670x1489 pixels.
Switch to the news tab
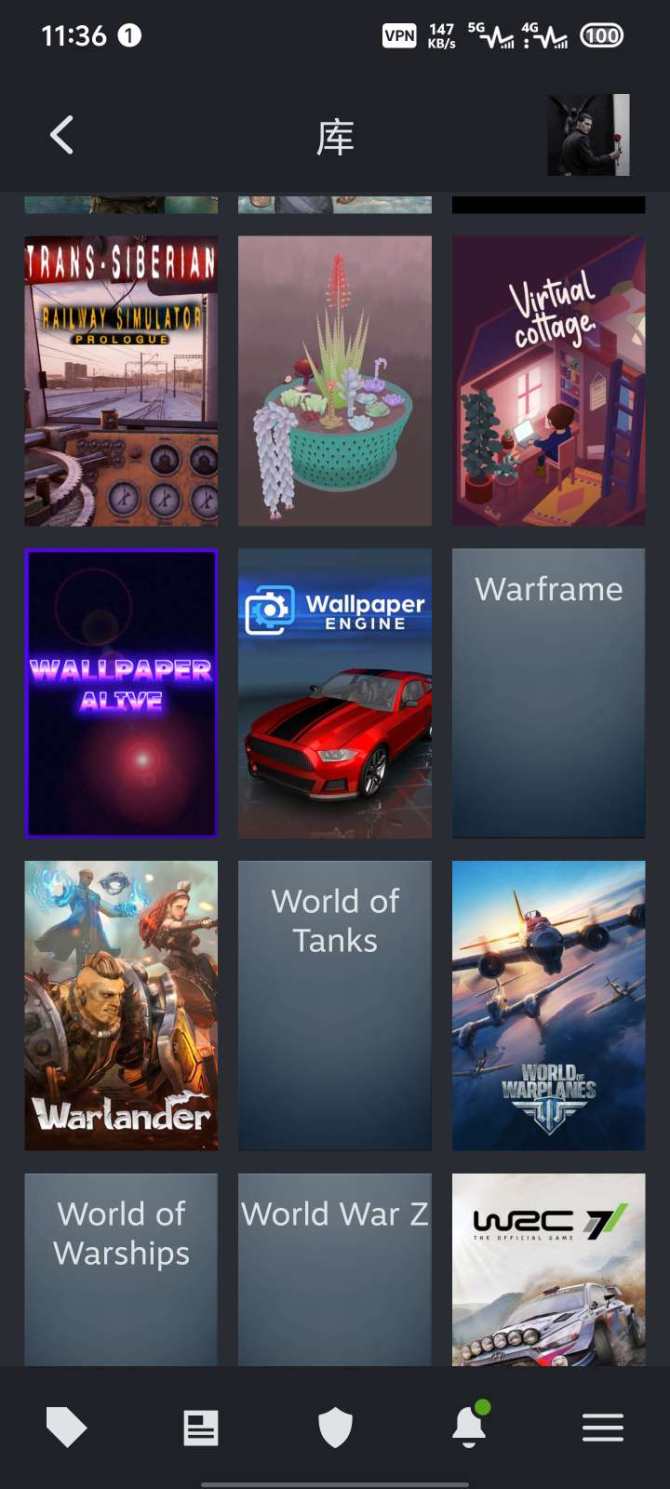pyautogui.click(x=201, y=1427)
